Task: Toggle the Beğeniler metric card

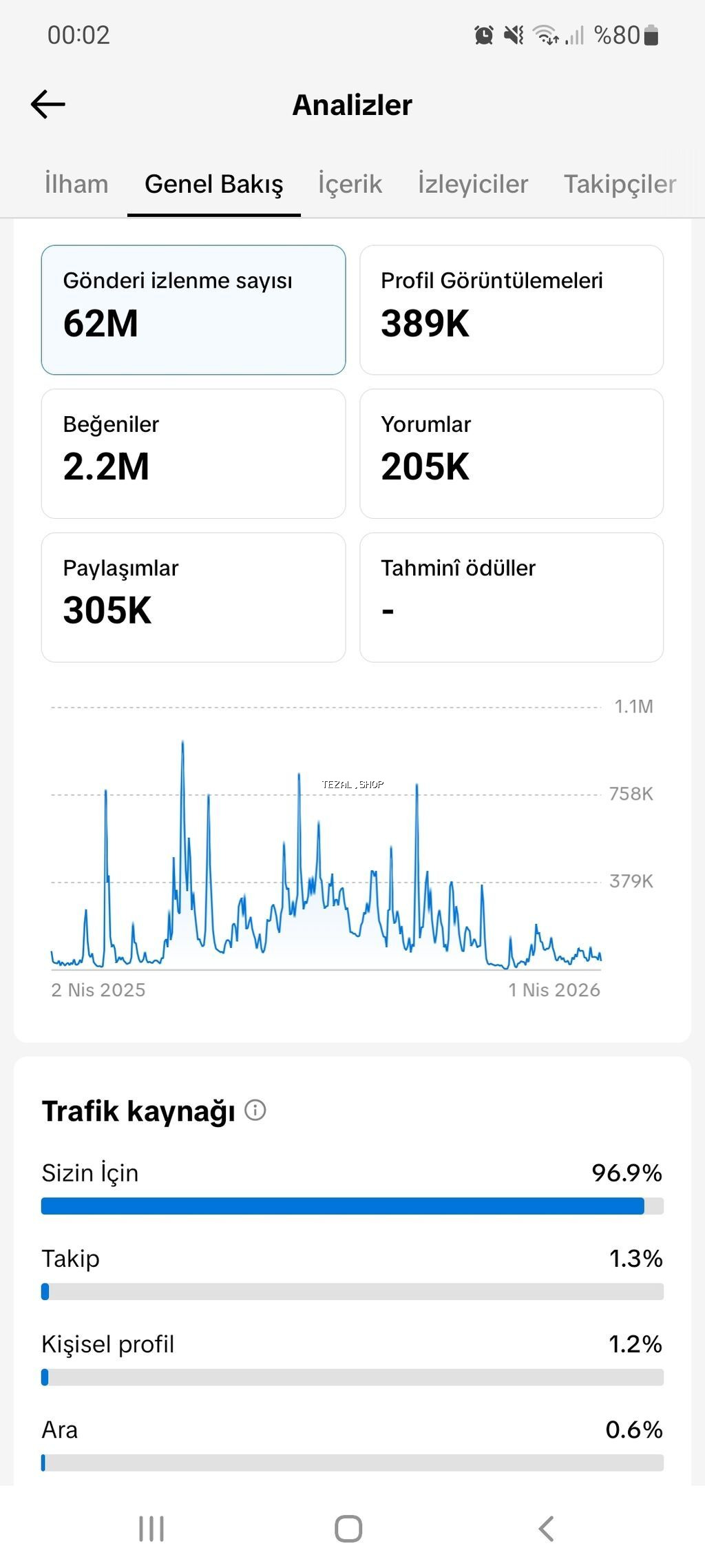Action: (x=193, y=453)
